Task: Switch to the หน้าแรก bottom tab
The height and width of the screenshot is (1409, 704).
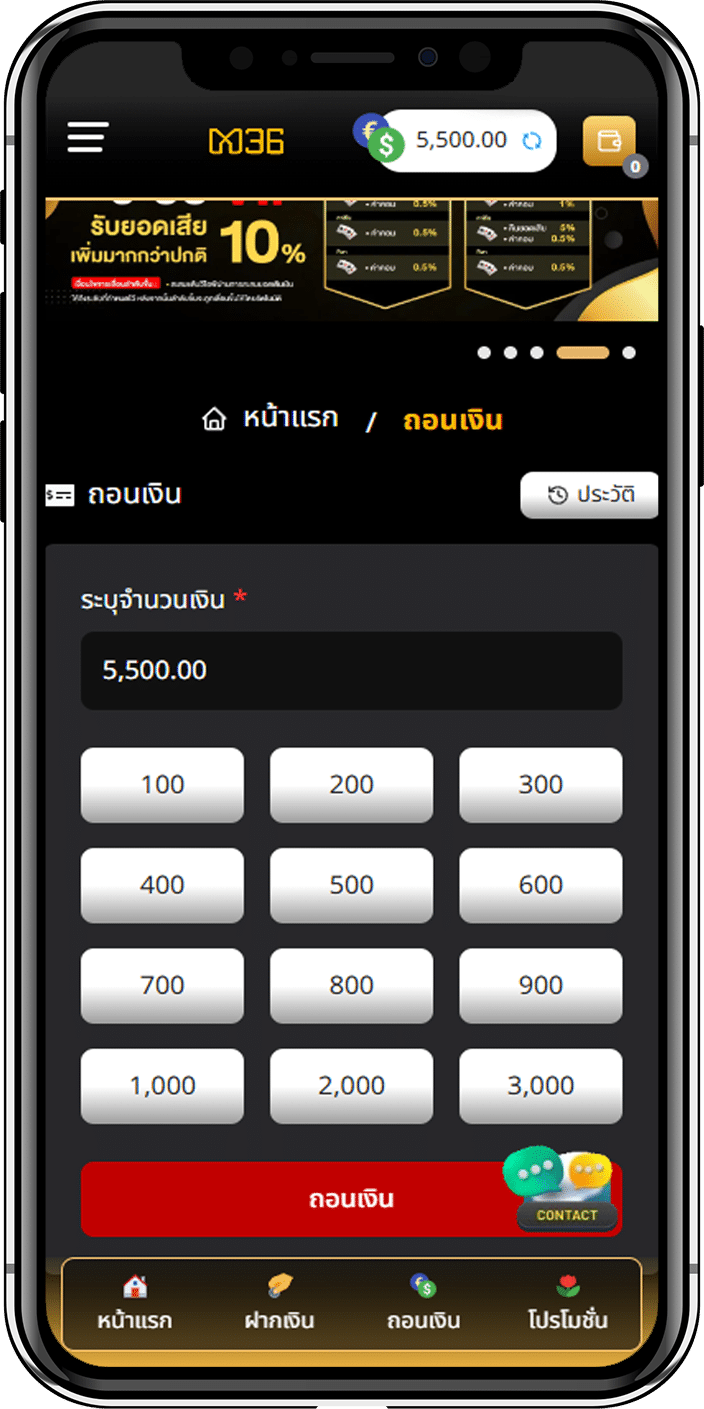Action: [x=134, y=1304]
